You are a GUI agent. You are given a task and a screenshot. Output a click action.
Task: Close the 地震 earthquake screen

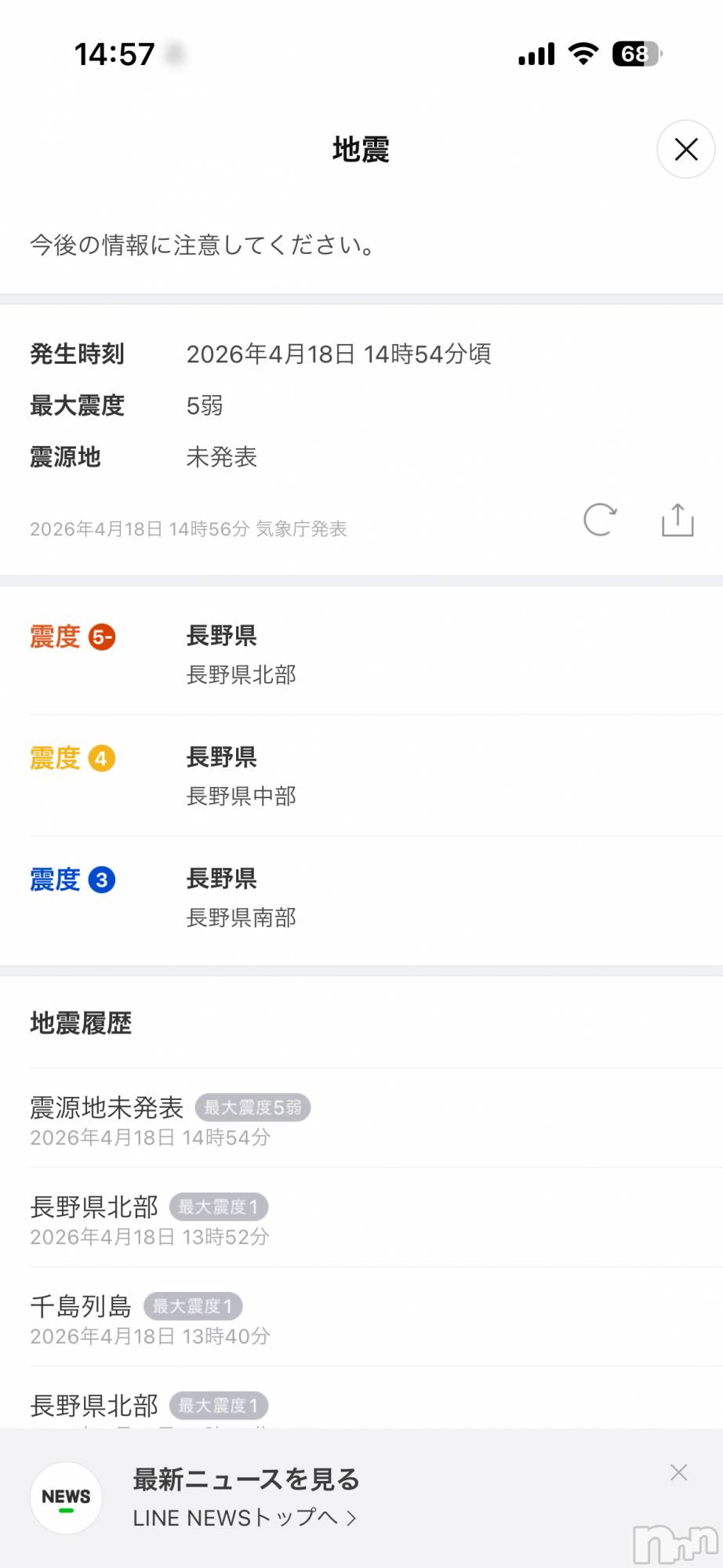685,149
